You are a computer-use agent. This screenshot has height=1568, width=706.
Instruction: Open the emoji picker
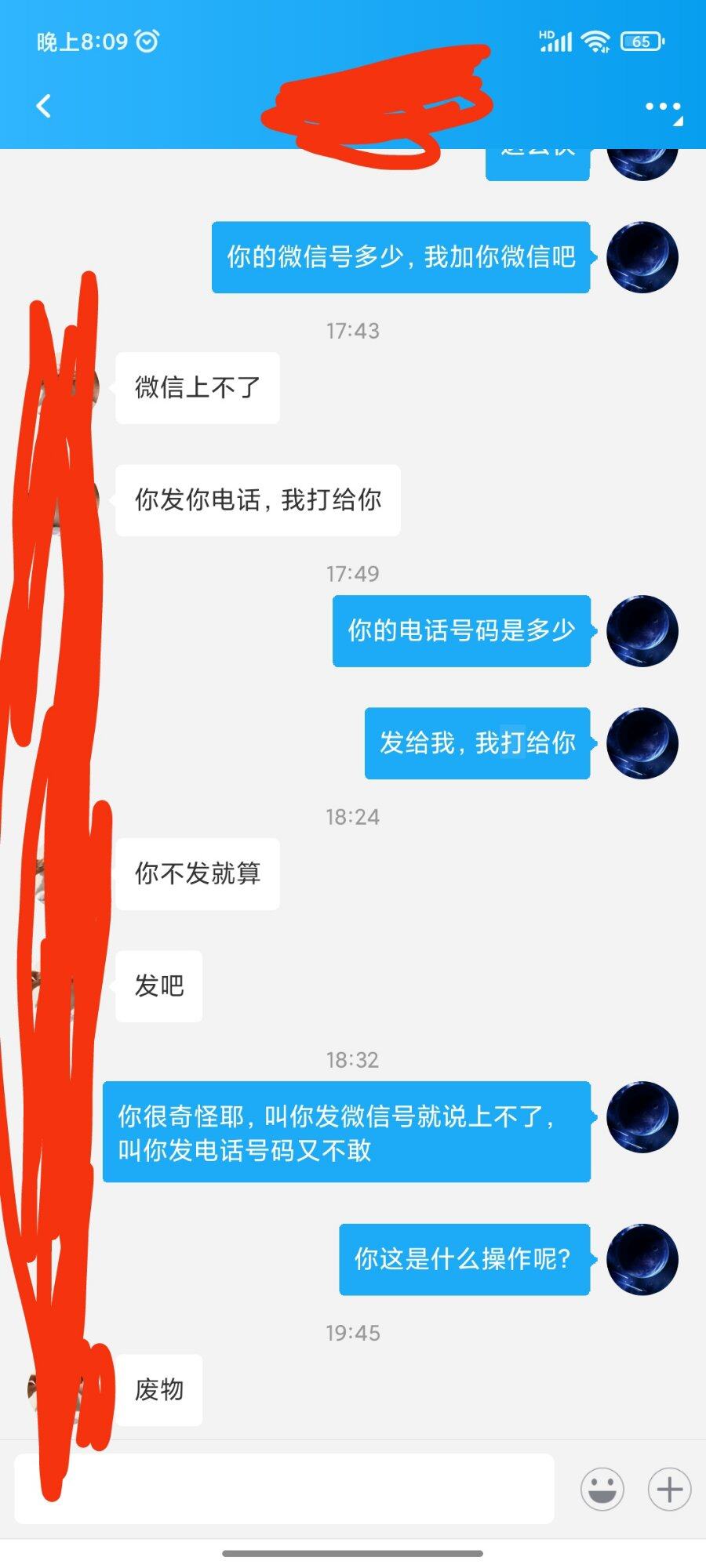point(602,1489)
